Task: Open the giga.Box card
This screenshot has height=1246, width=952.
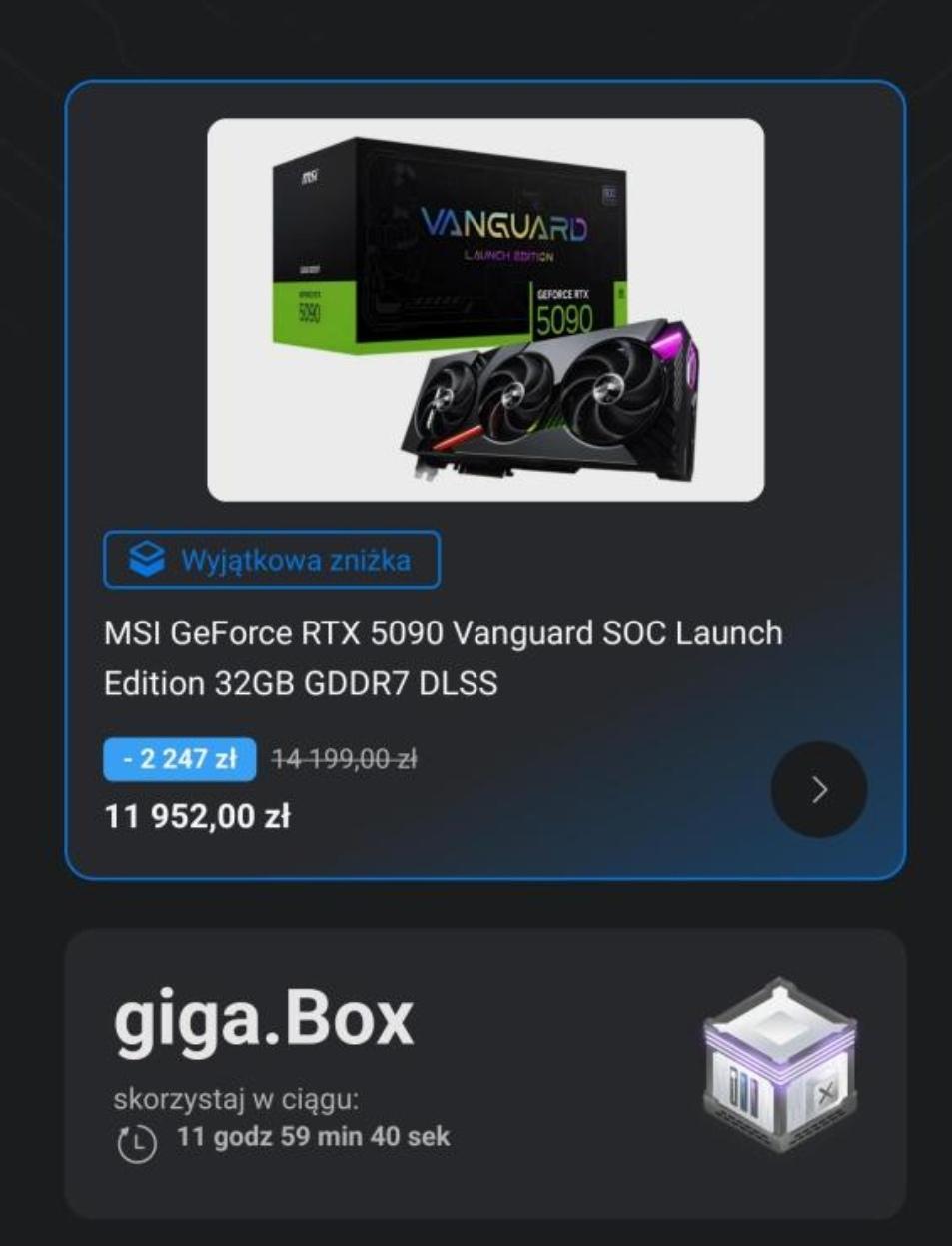Action: coord(484,1074)
